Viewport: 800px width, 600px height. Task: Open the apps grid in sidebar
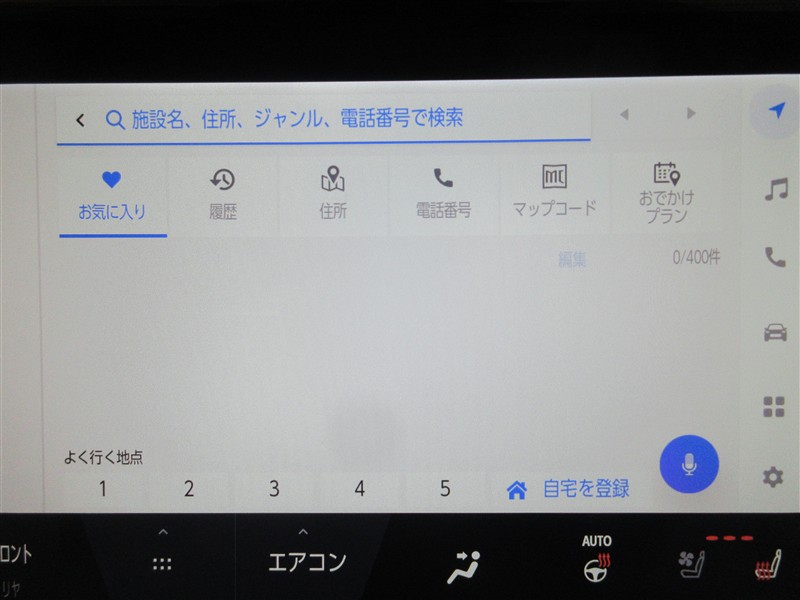pos(775,406)
